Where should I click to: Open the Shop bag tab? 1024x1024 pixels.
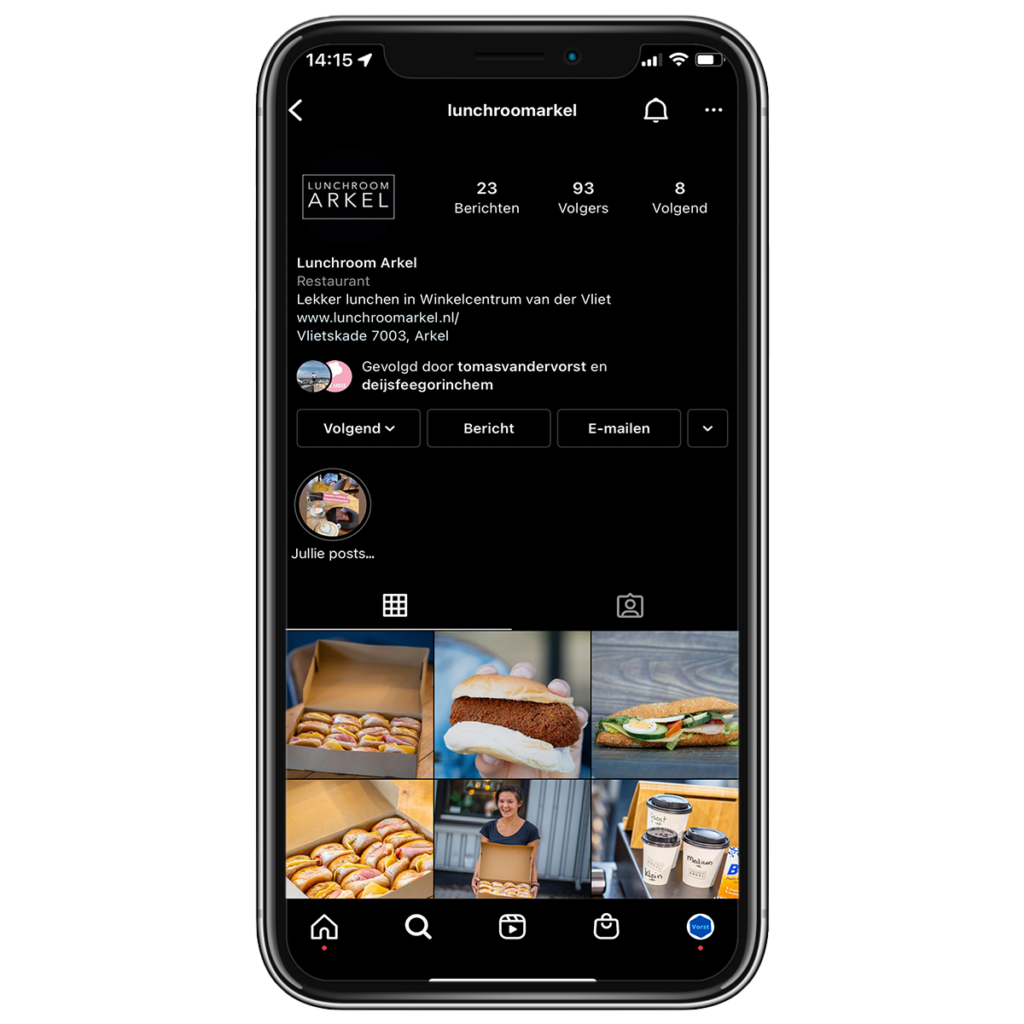point(606,927)
